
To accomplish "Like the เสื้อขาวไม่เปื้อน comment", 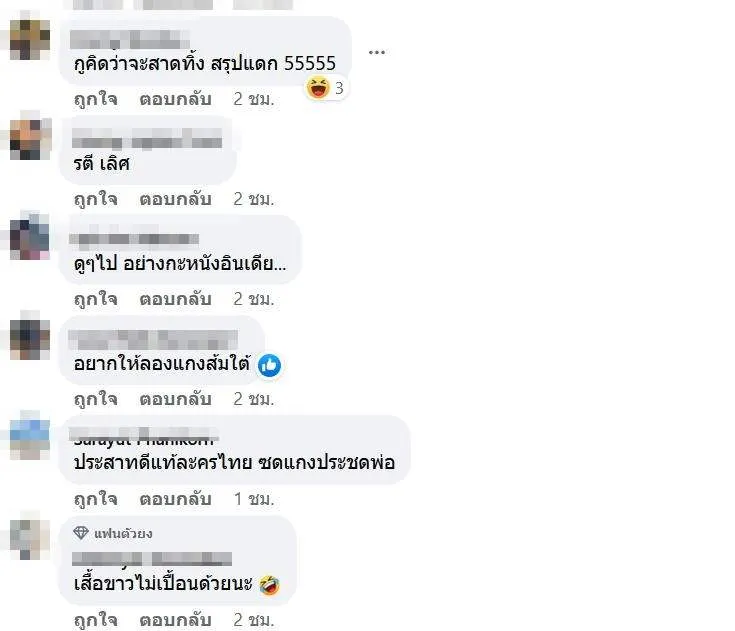I will (95, 619).
